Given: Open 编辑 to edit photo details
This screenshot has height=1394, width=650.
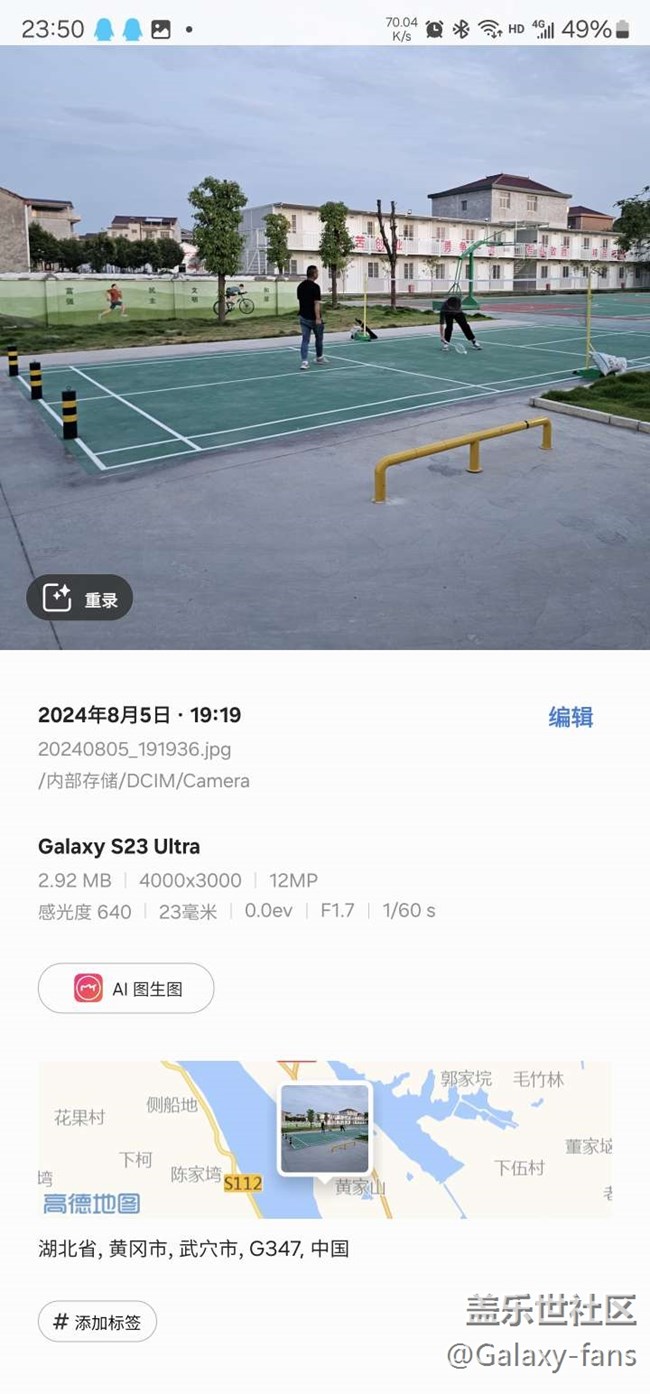Looking at the screenshot, I should pyautogui.click(x=570, y=717).
